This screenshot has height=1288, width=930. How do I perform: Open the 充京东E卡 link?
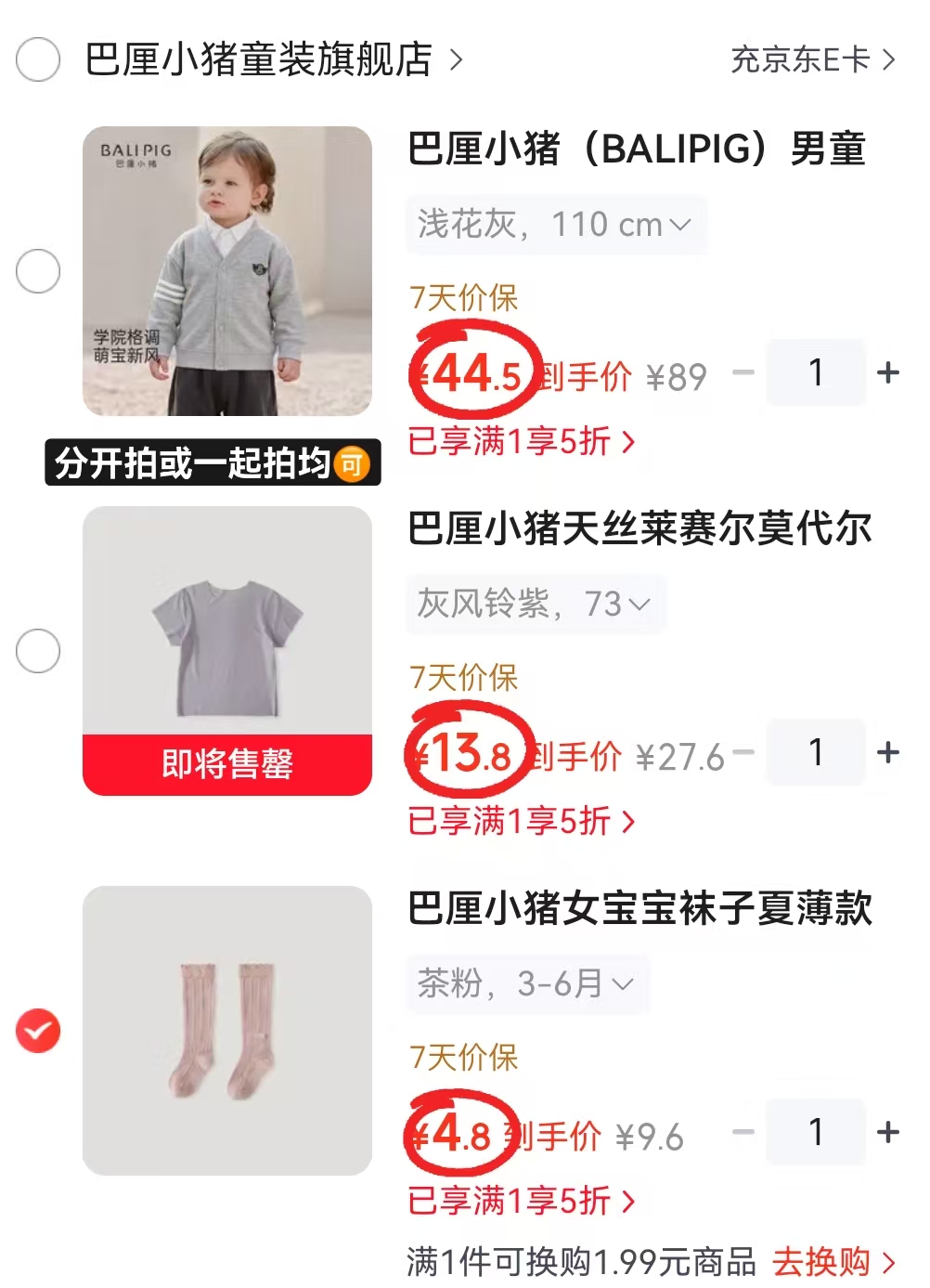coord(813,59)
